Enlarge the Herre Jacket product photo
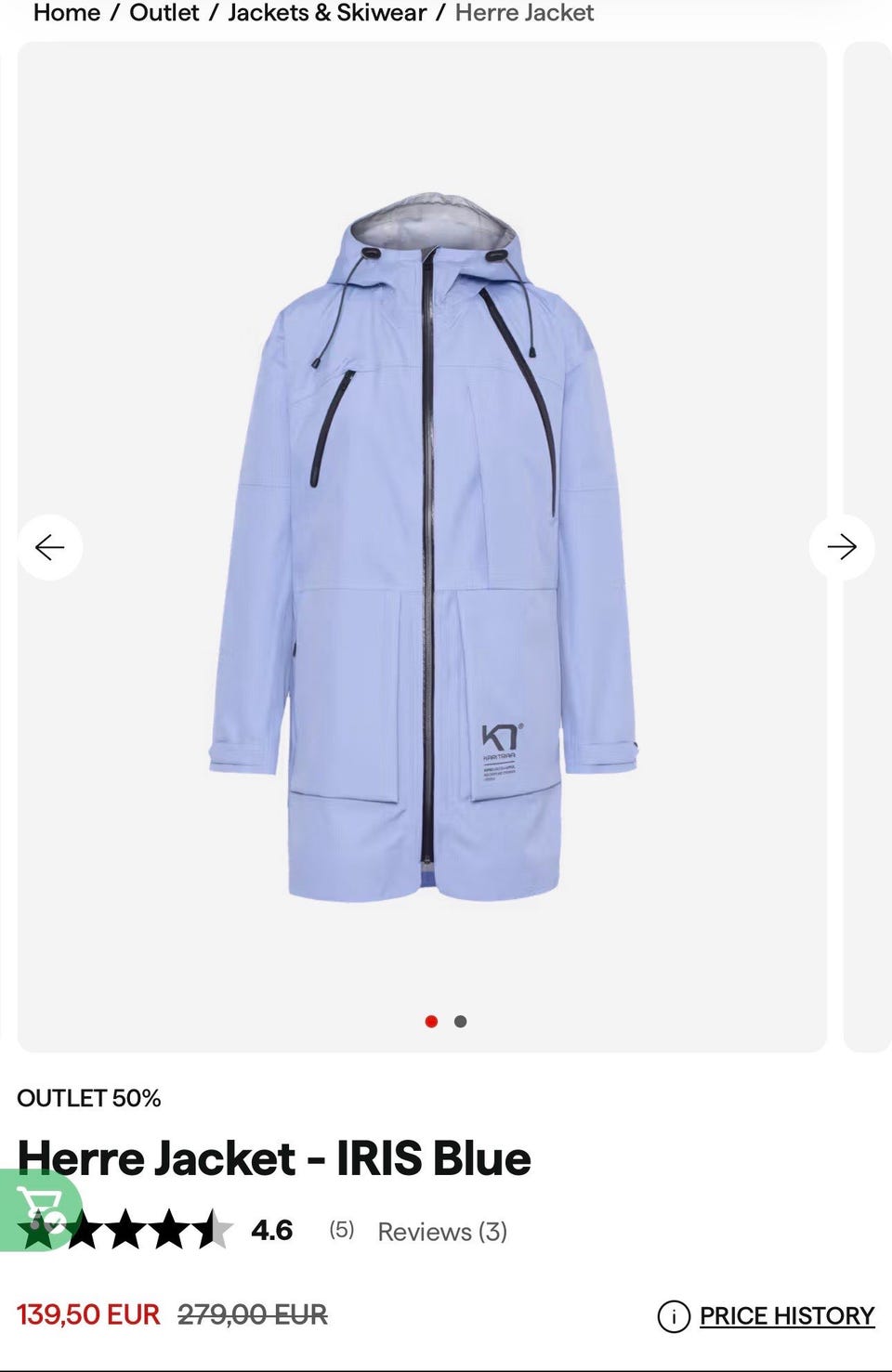 click(x=423, y=548)
